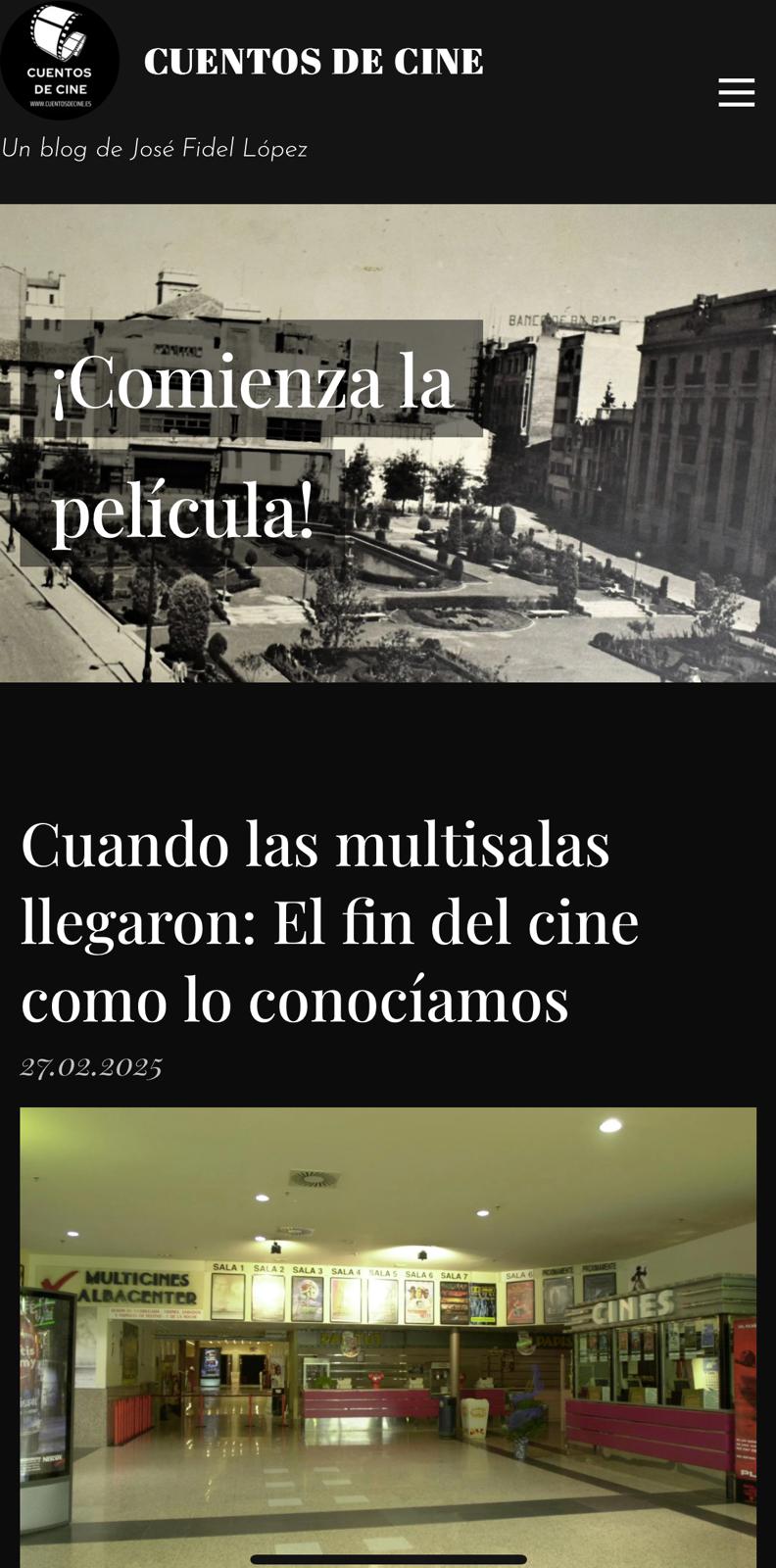Open the multisalas blog post title
This screenshot has width=776, height=1568.
click(329, 920)
